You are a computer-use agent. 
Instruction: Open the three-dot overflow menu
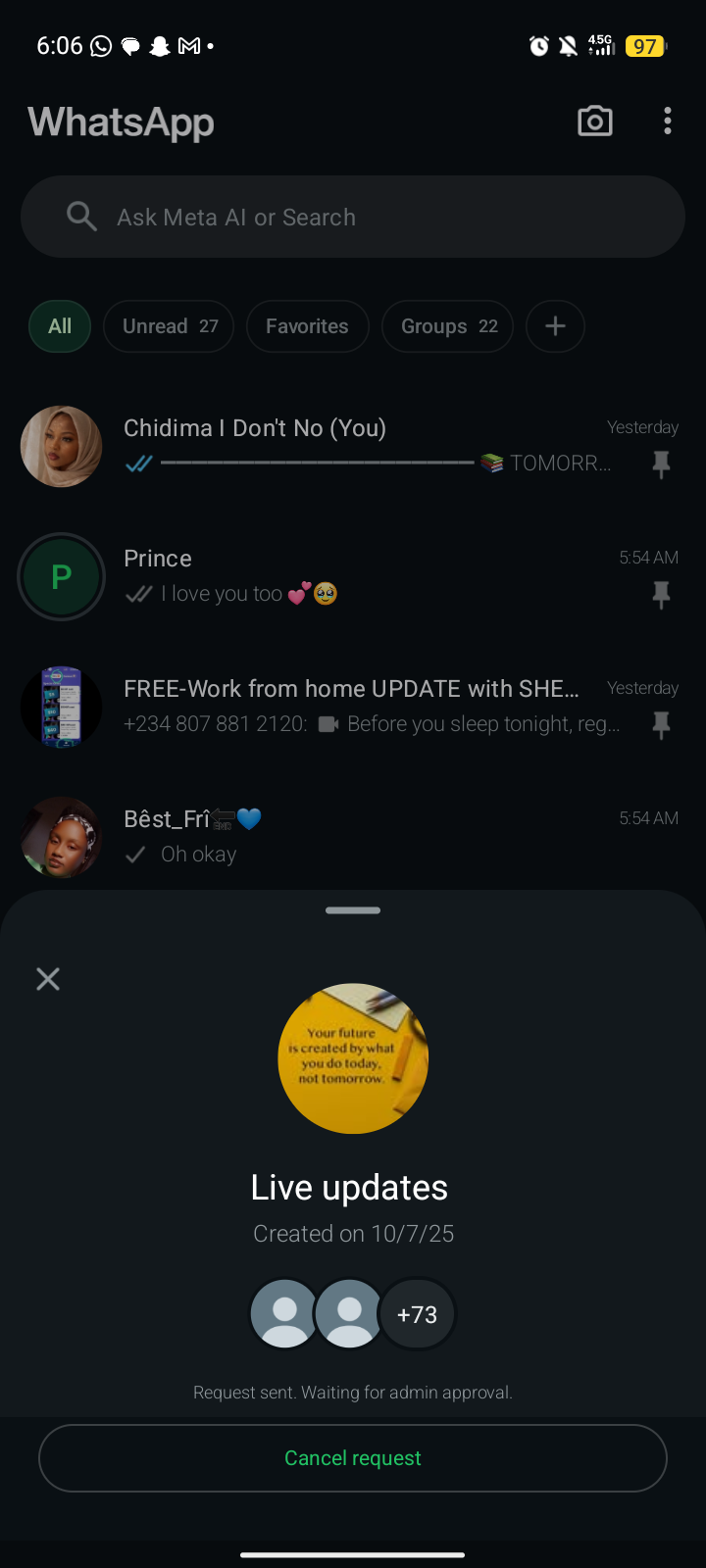668,122
